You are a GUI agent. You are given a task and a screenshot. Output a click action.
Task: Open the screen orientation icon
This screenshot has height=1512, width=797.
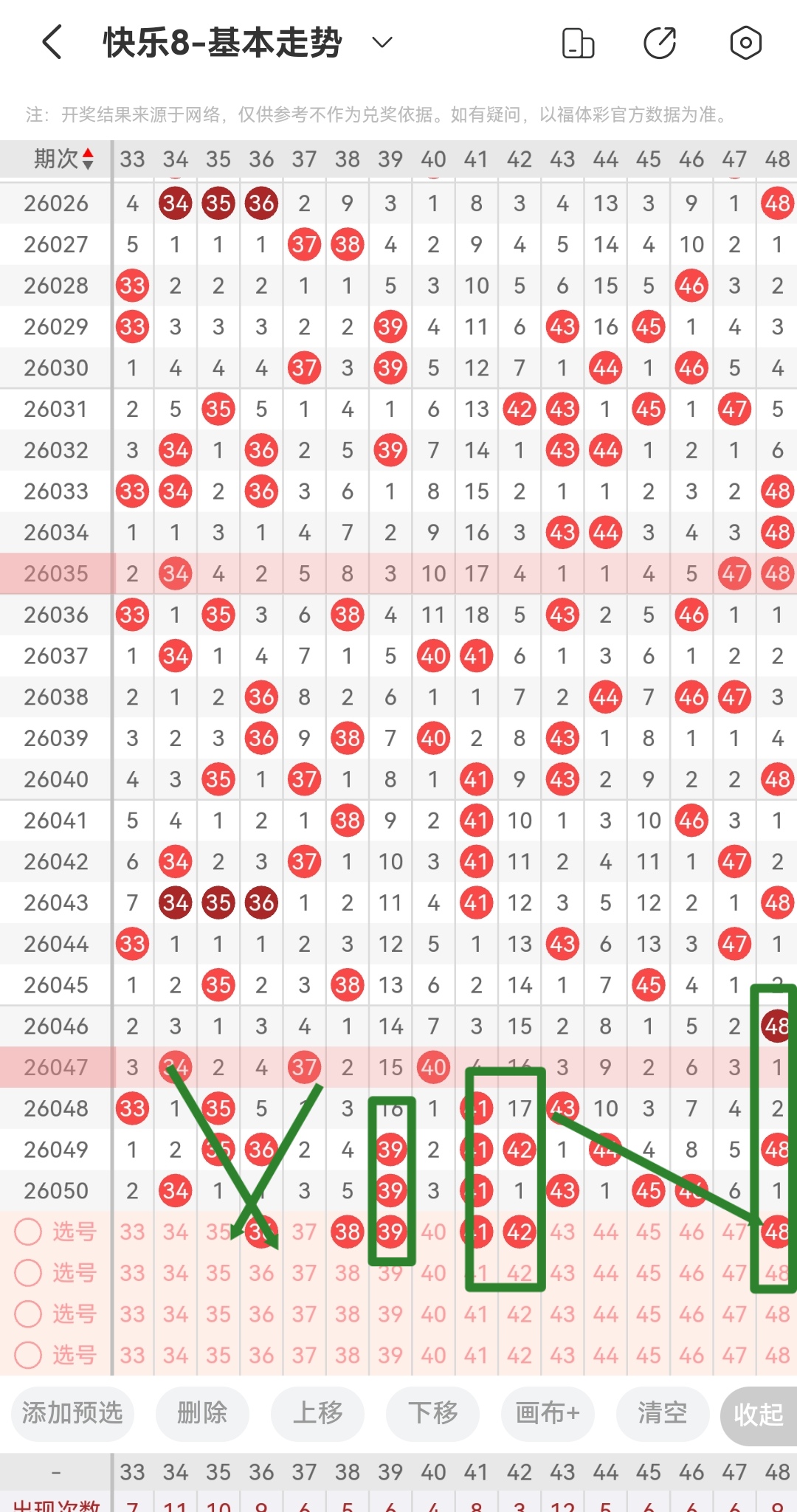(x=578, y=43)
